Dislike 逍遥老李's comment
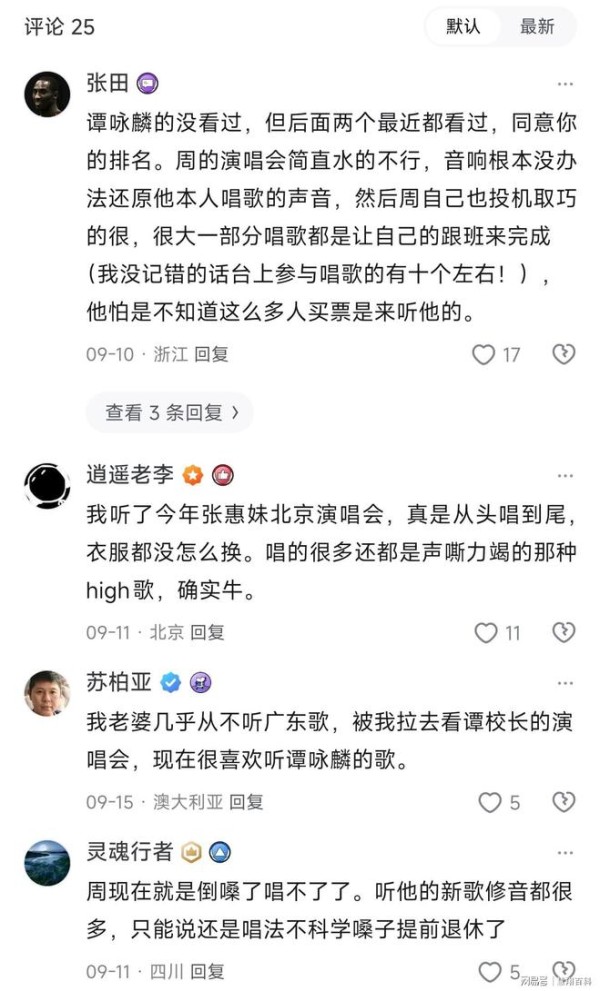 pos(564,632)
